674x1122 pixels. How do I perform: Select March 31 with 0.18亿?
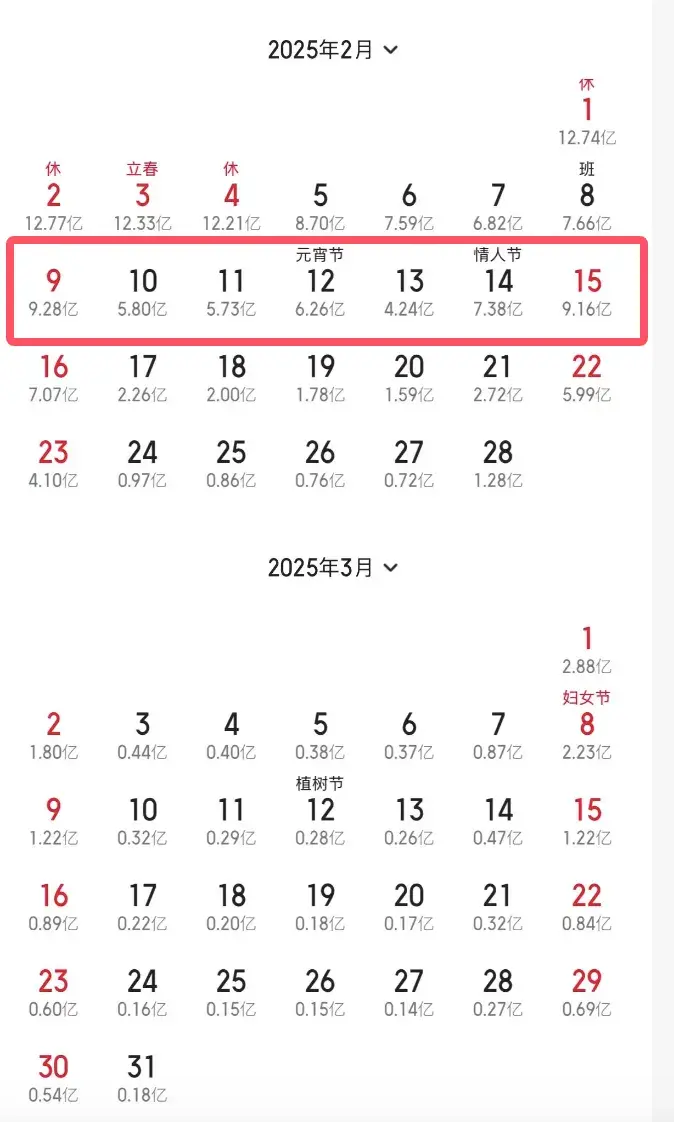point(143,1068)
